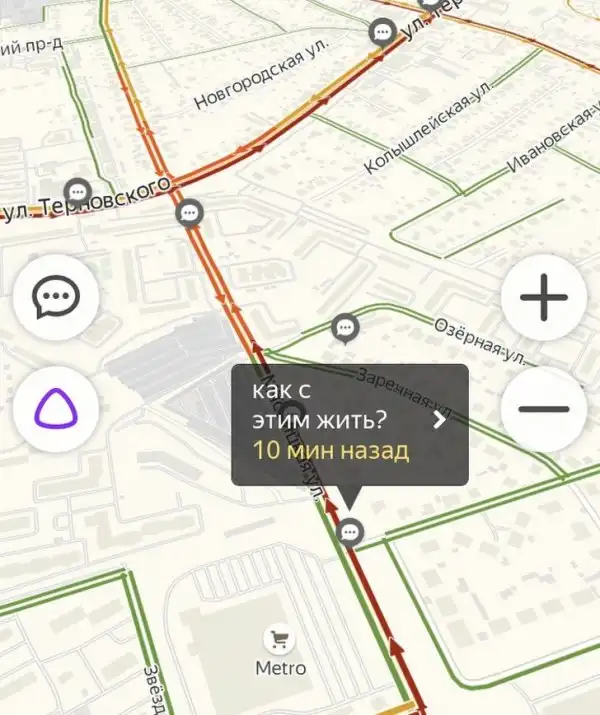Open the Metro store marker

(x=279, y=638)
